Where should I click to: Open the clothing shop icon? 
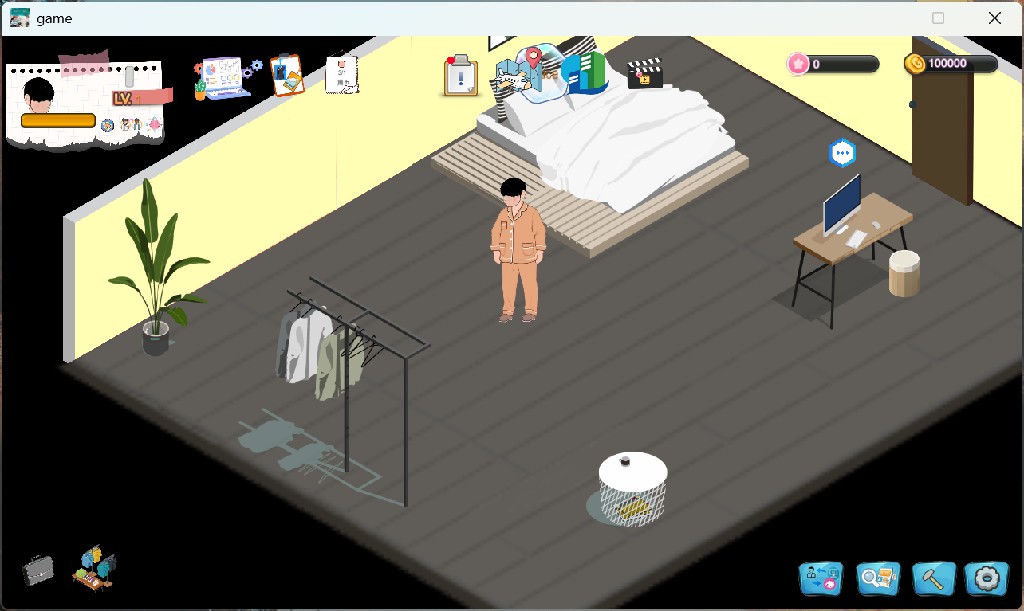pos(95,567)
